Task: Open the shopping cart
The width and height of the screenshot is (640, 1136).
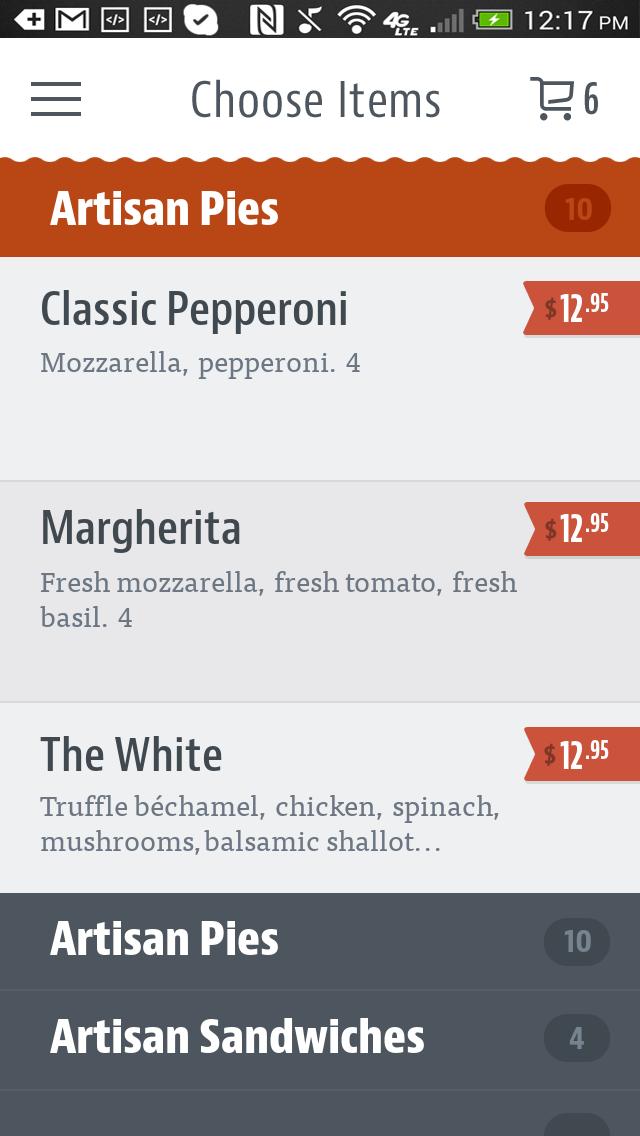Action: pos(564,99)
